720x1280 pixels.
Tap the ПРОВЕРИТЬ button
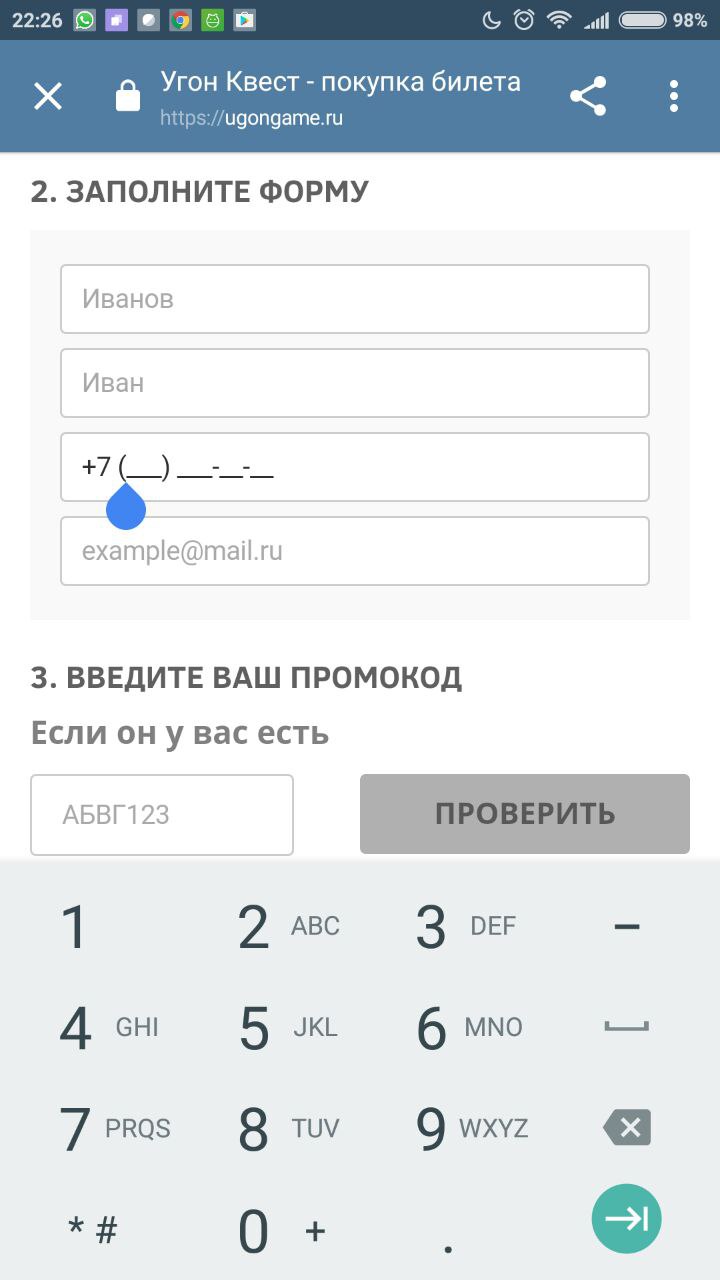point(525,814)
